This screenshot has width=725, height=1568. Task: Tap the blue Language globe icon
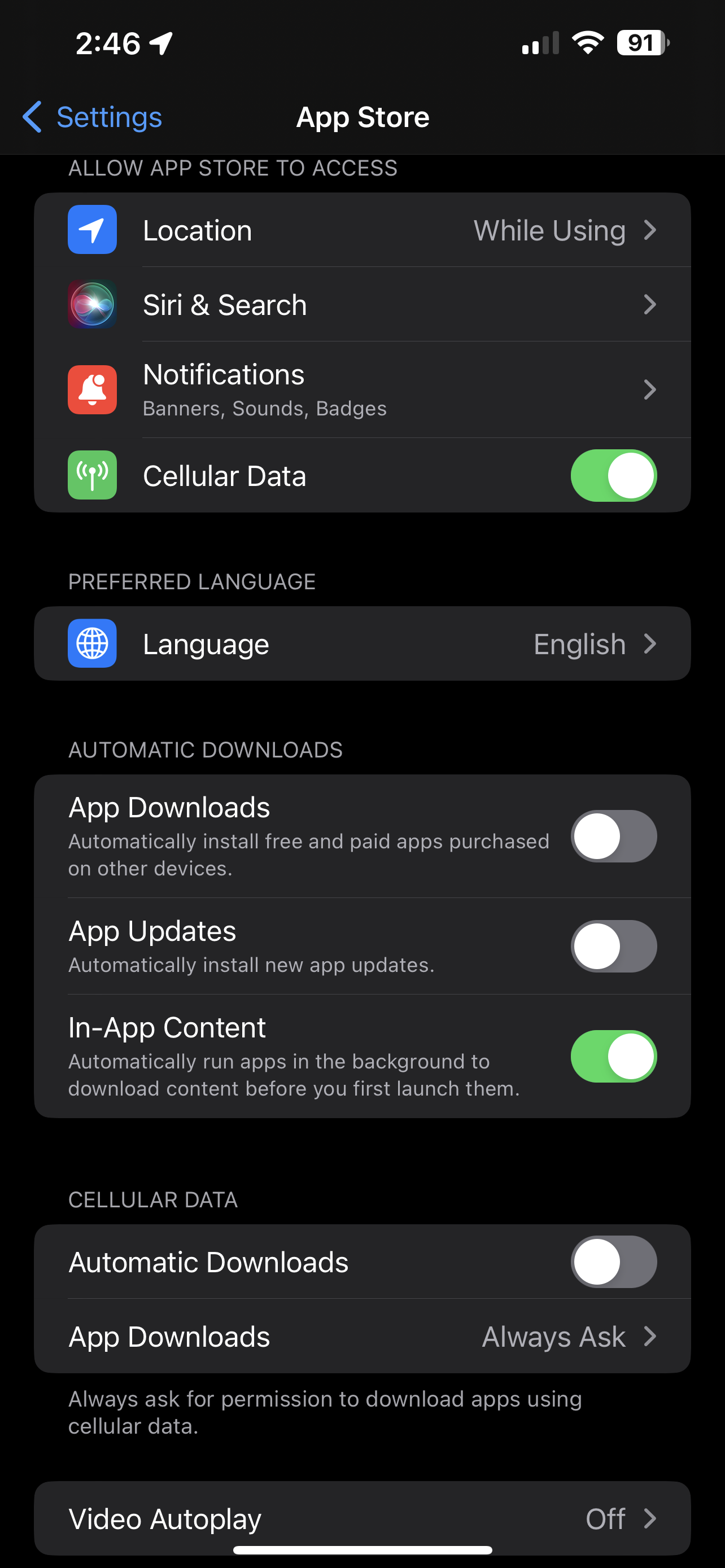tap(92, 643)
